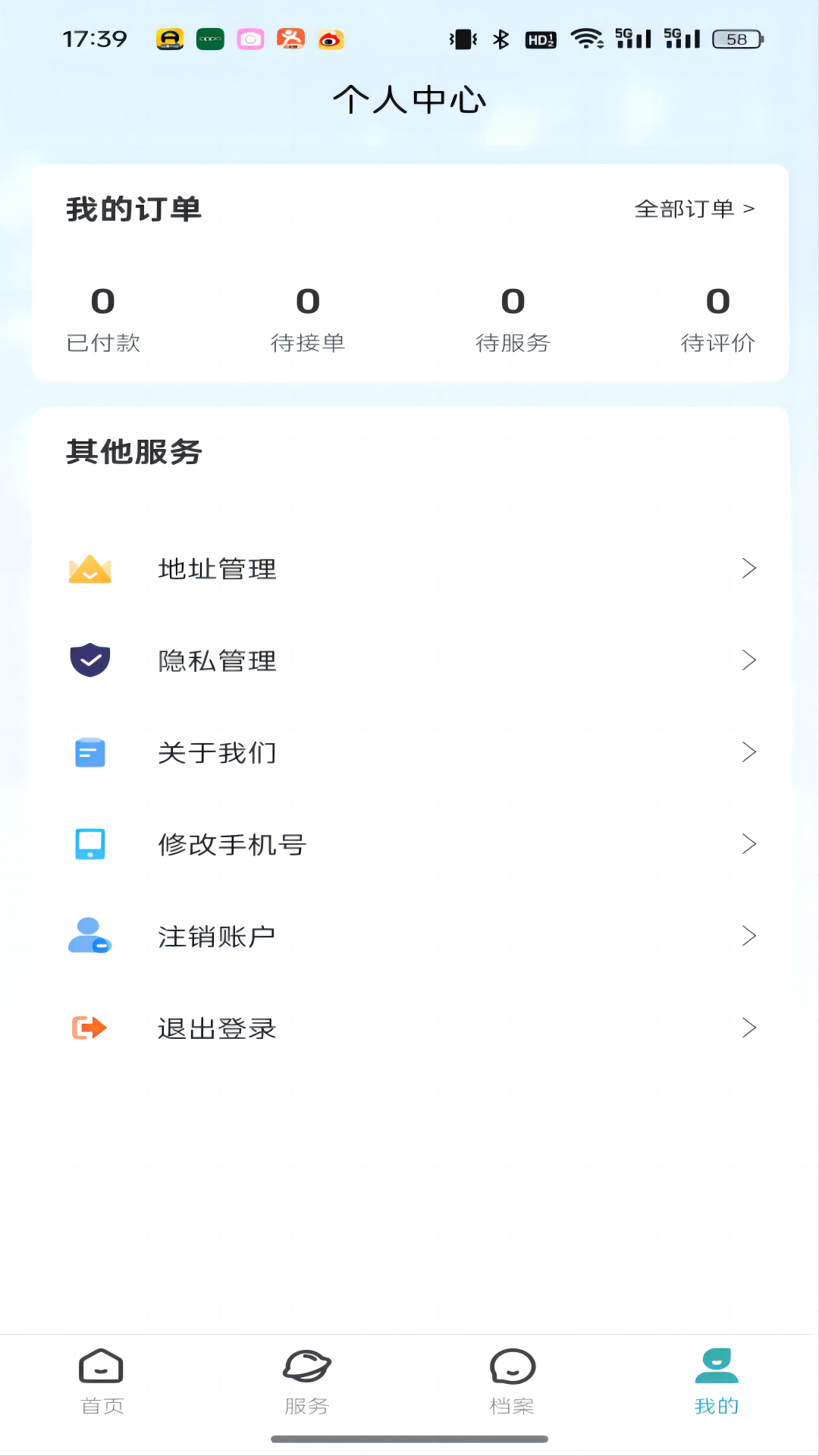Check the 已付款 order count
The image size is (819, 1456).
pyautogui.click(x=104, y=318)
